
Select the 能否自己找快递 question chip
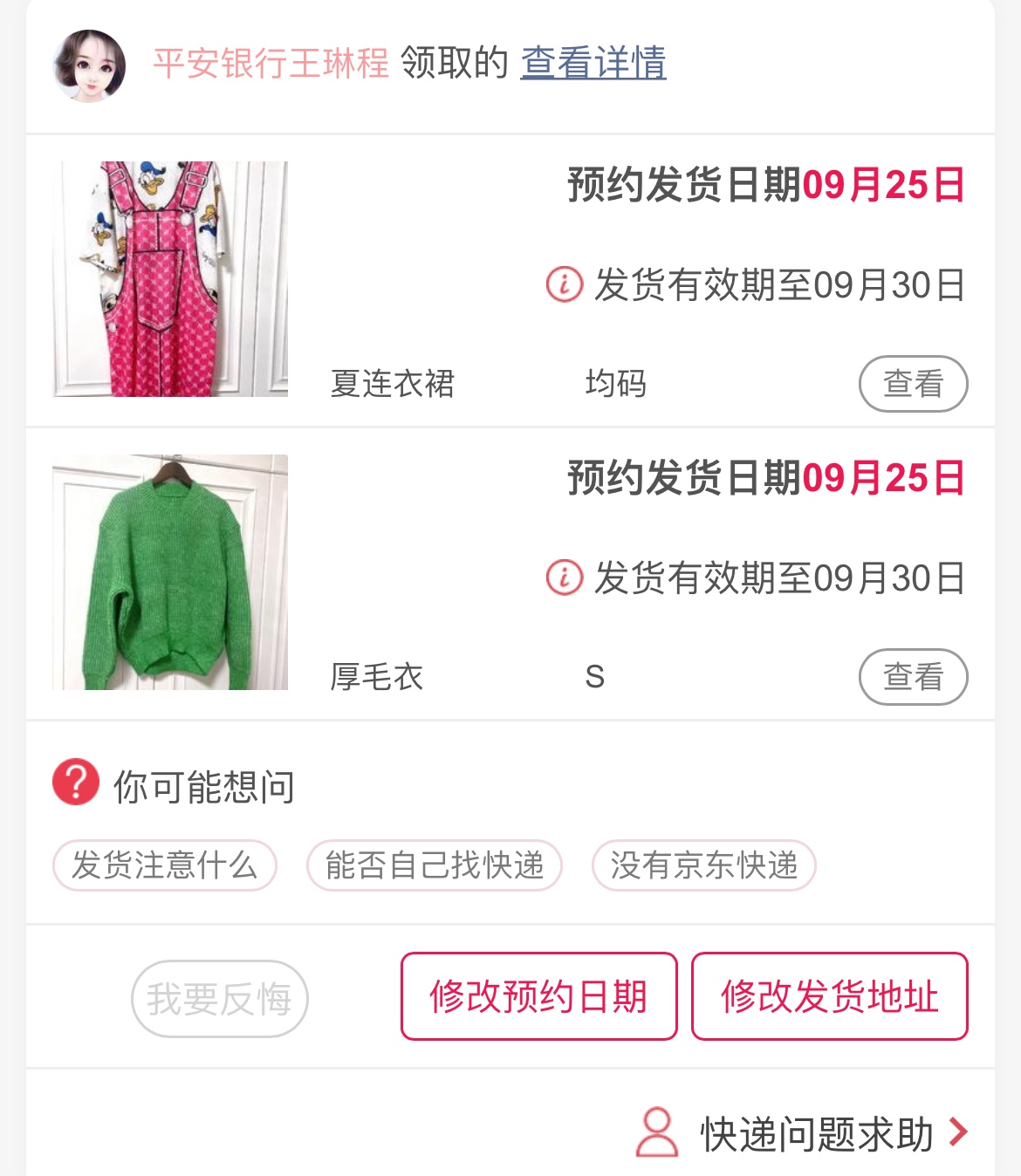click(435, 865)
